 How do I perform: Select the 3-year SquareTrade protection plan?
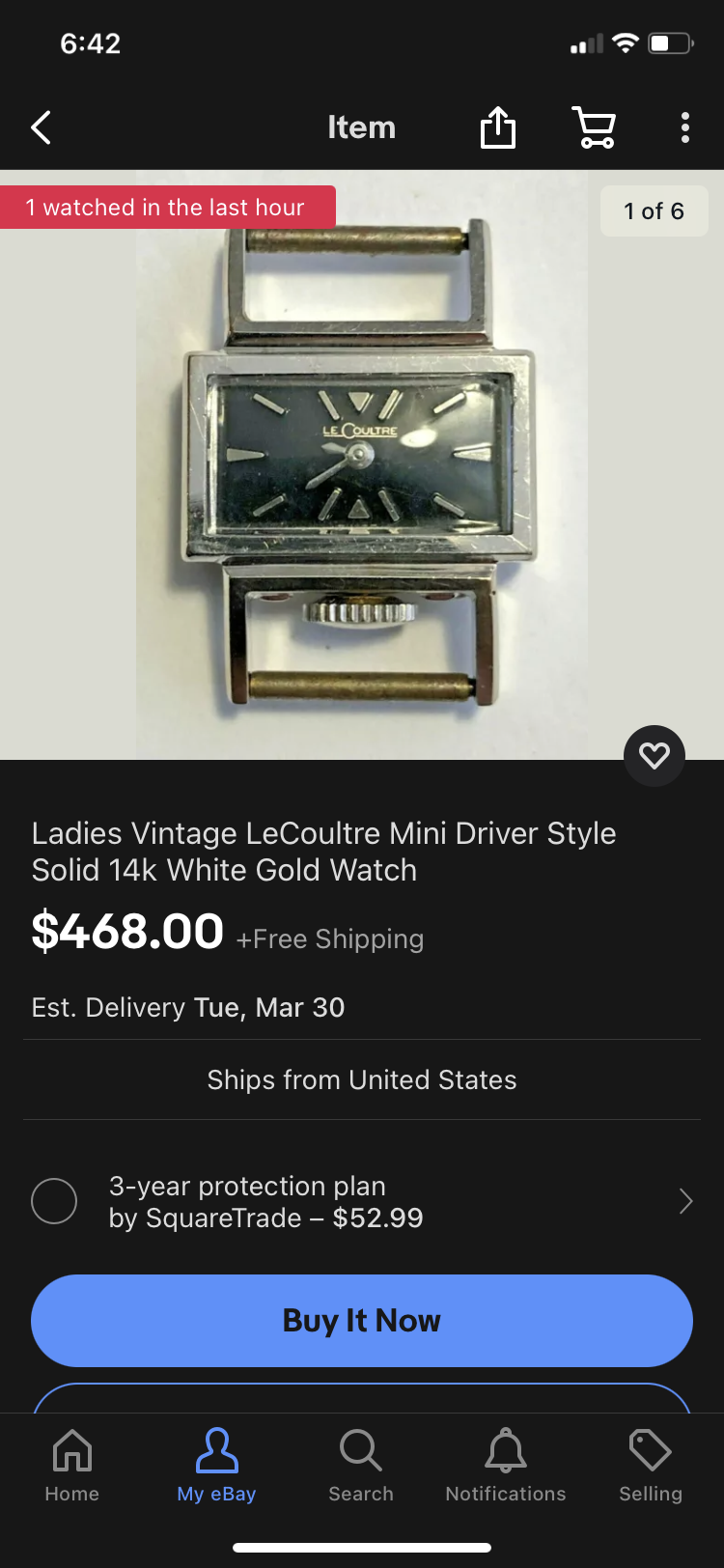pos(54,1201)
